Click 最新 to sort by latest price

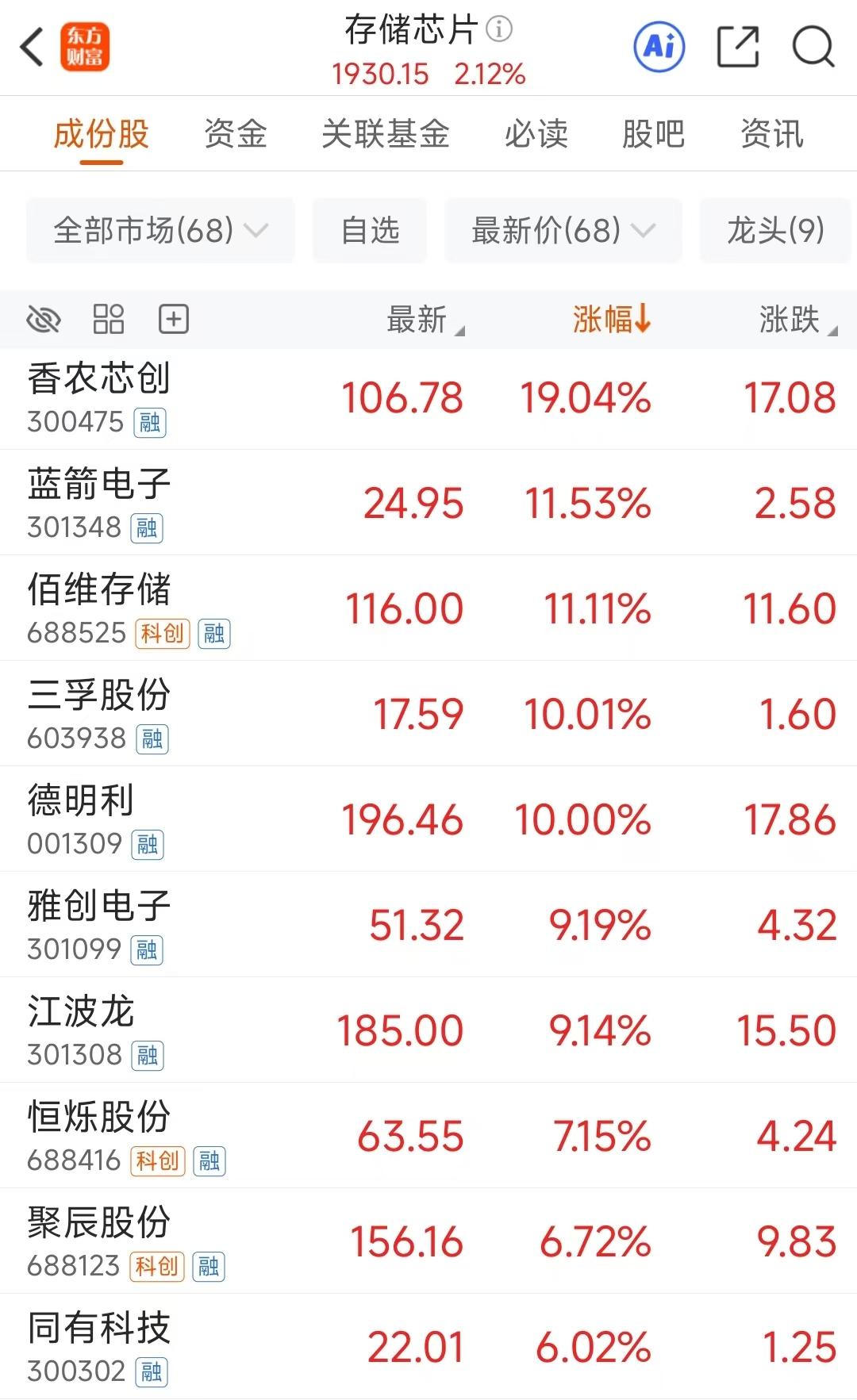414,320
